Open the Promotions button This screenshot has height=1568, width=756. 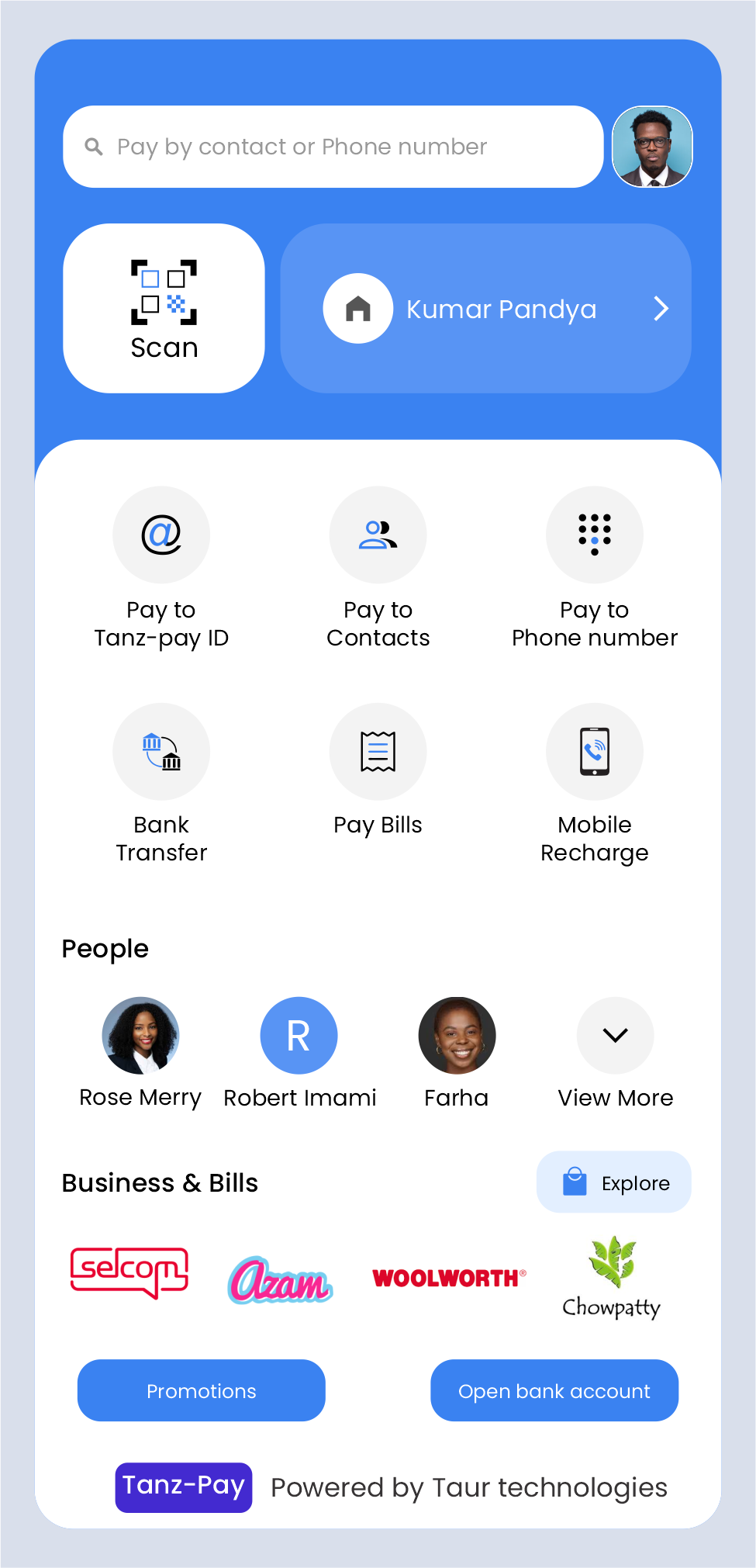pos(202,1390)
